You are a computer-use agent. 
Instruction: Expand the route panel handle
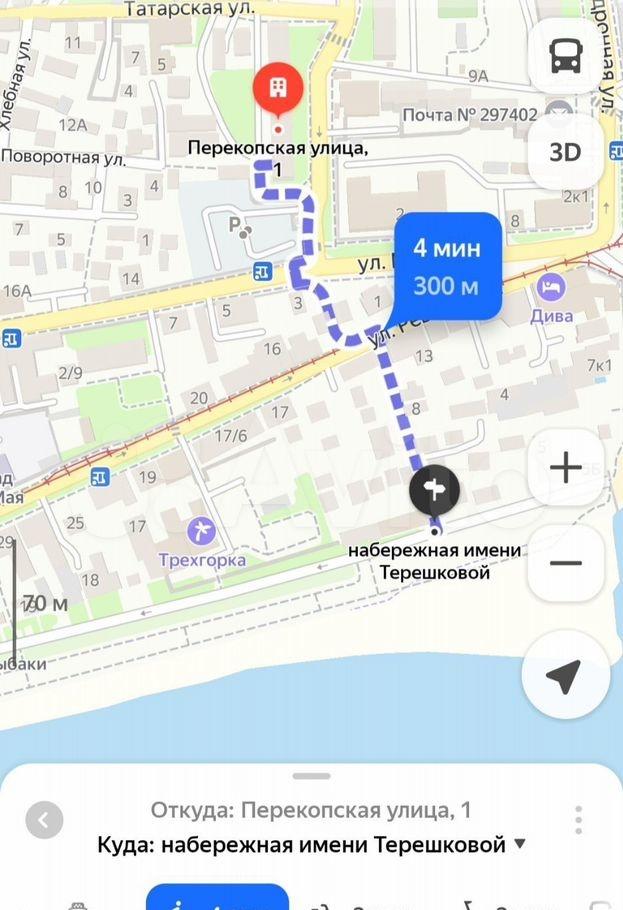(311, 776)
